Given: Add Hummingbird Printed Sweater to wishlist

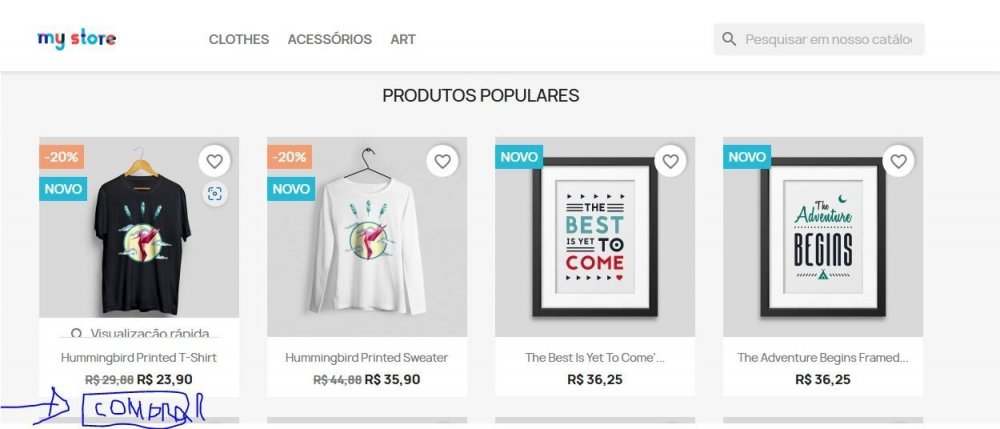Looking at the screenshot, I should point(443,161).
